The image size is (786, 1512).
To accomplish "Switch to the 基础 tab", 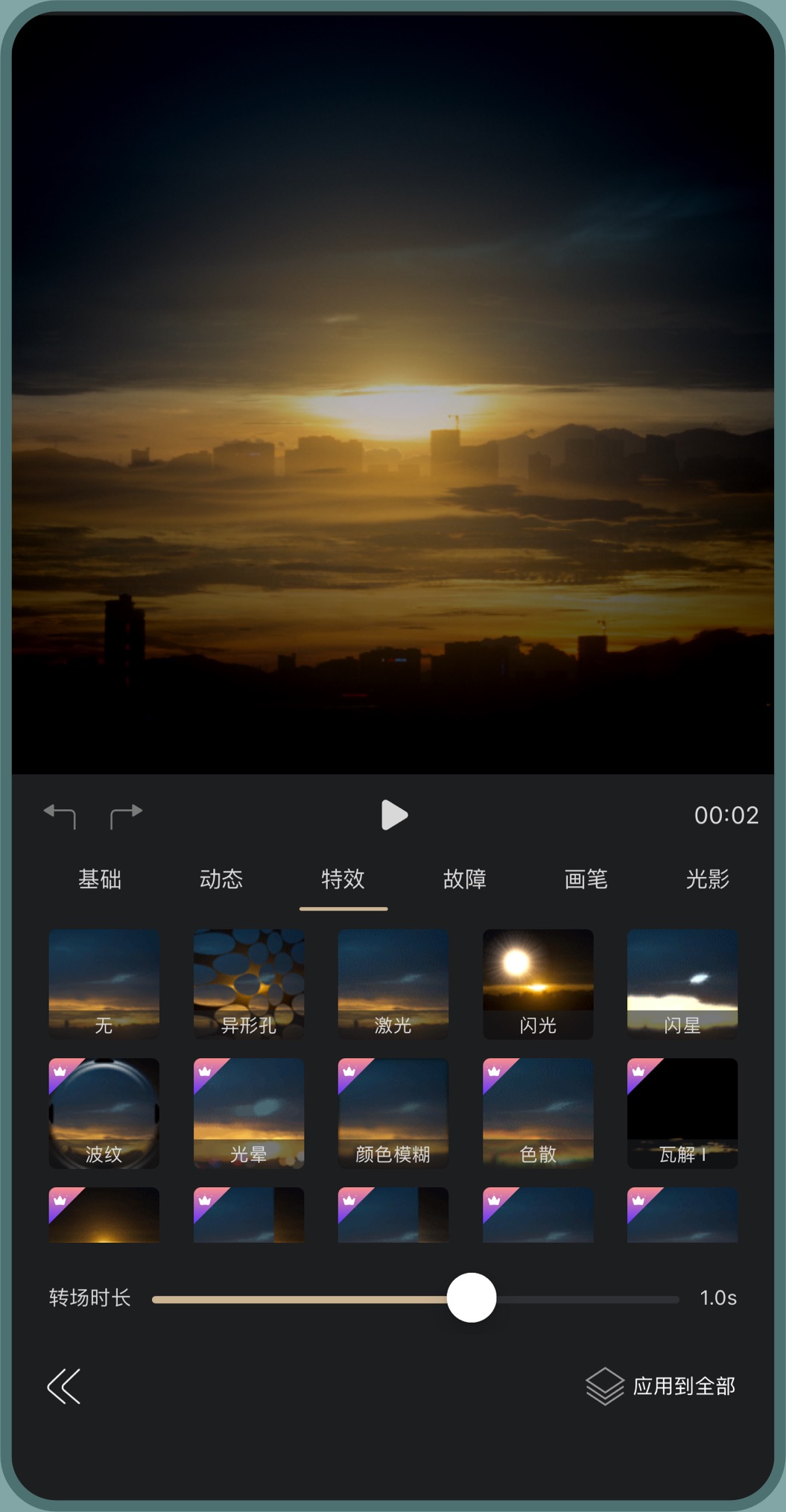I will [100, 879].
